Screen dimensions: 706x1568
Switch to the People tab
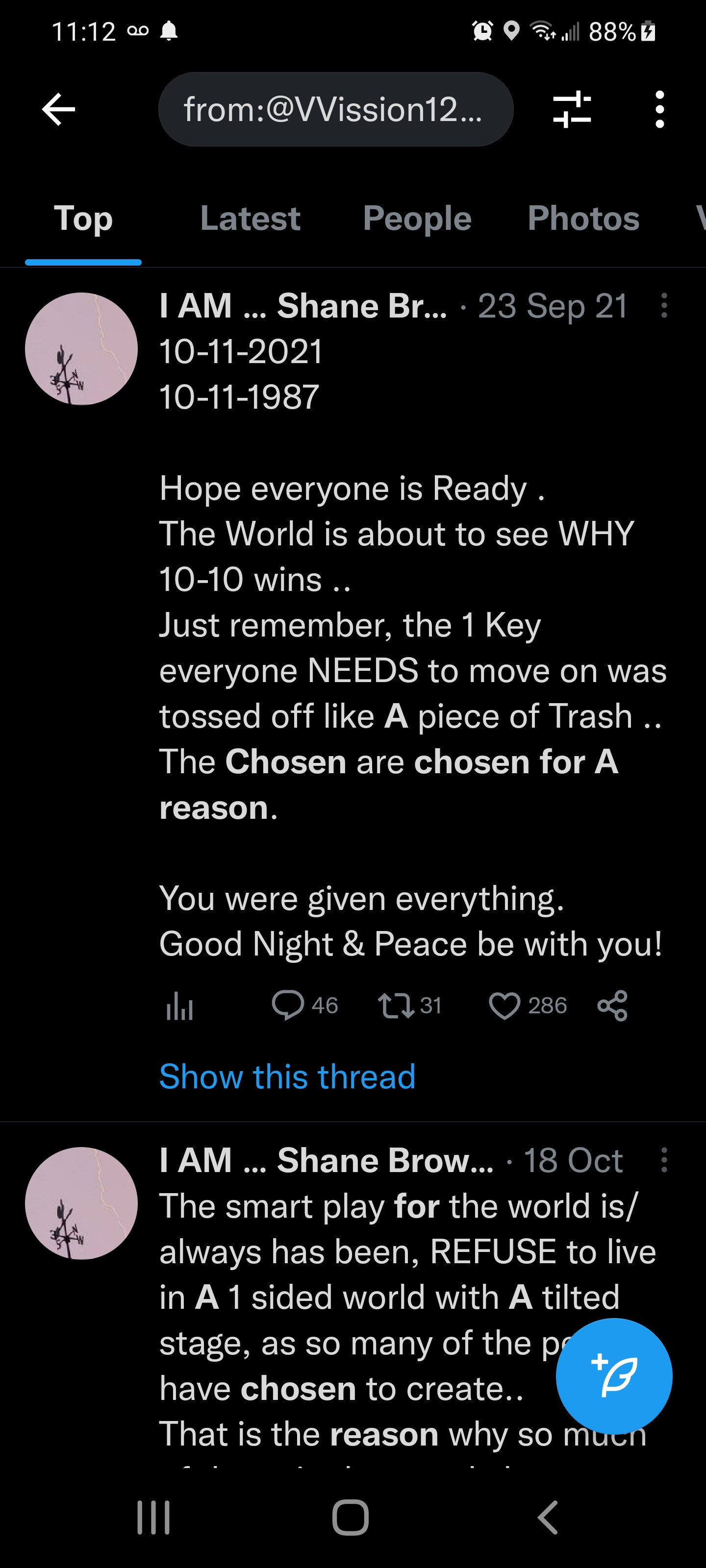click(417, 219)
